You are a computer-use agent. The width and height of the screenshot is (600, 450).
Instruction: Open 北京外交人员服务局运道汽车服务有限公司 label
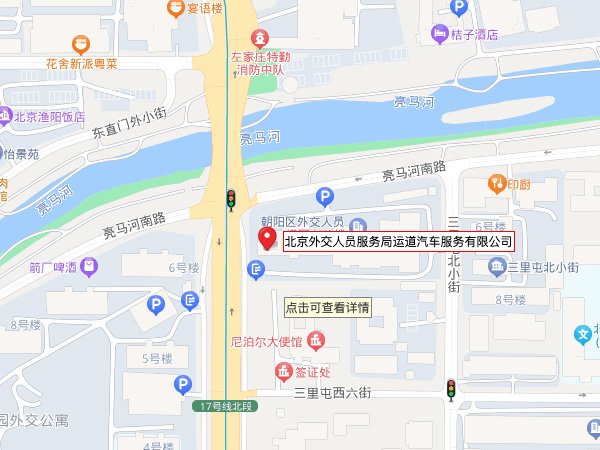pos(398,241)
